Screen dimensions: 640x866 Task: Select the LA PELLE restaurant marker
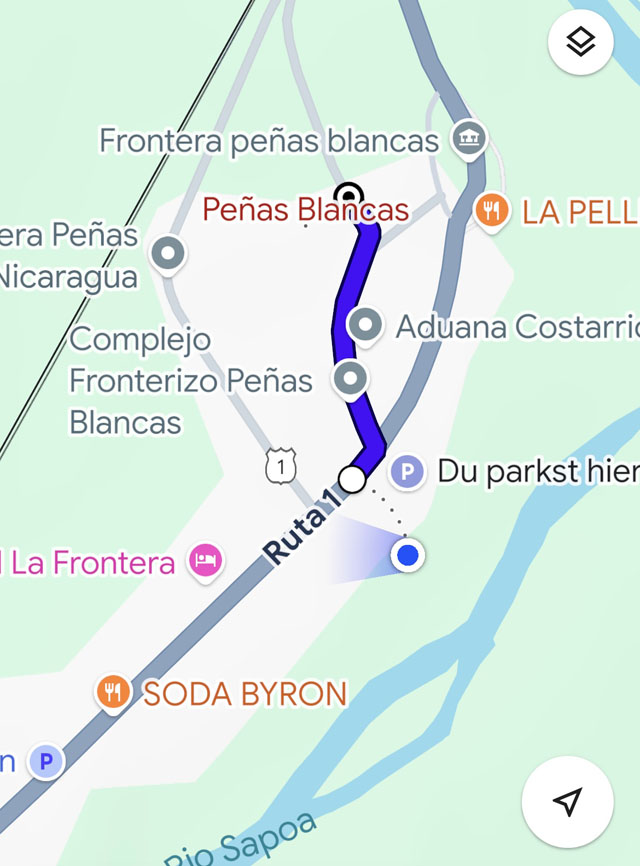pyautogui.click(x=490, y=211)
